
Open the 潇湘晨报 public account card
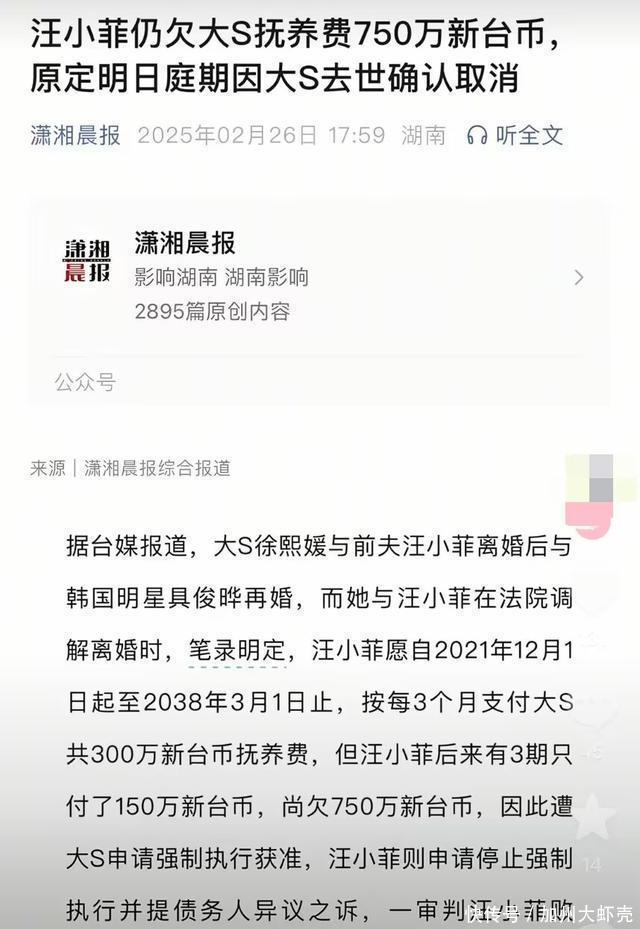coord(319,277)
